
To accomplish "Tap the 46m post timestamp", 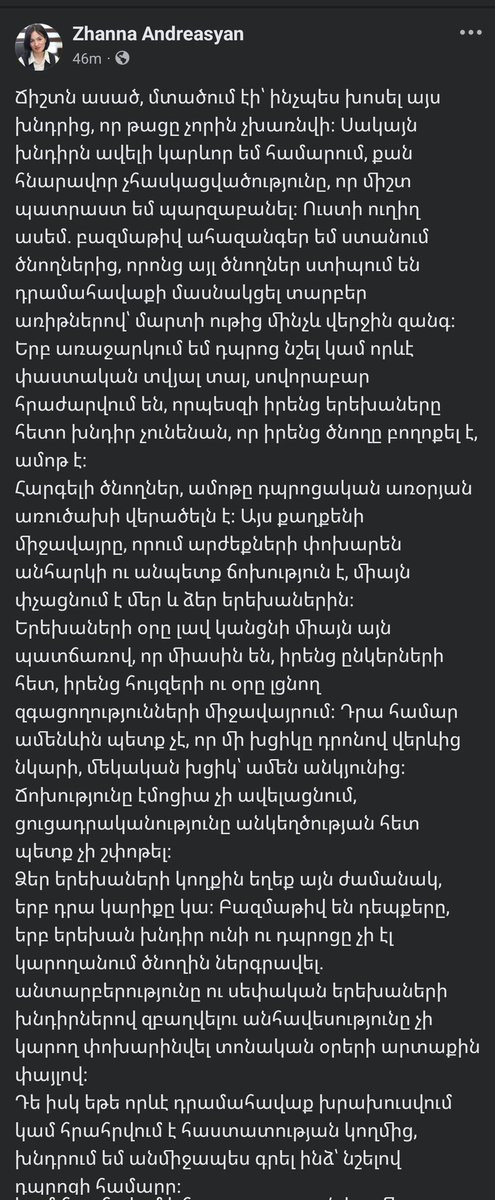I will pyautogui.click(x=87, y=58).
